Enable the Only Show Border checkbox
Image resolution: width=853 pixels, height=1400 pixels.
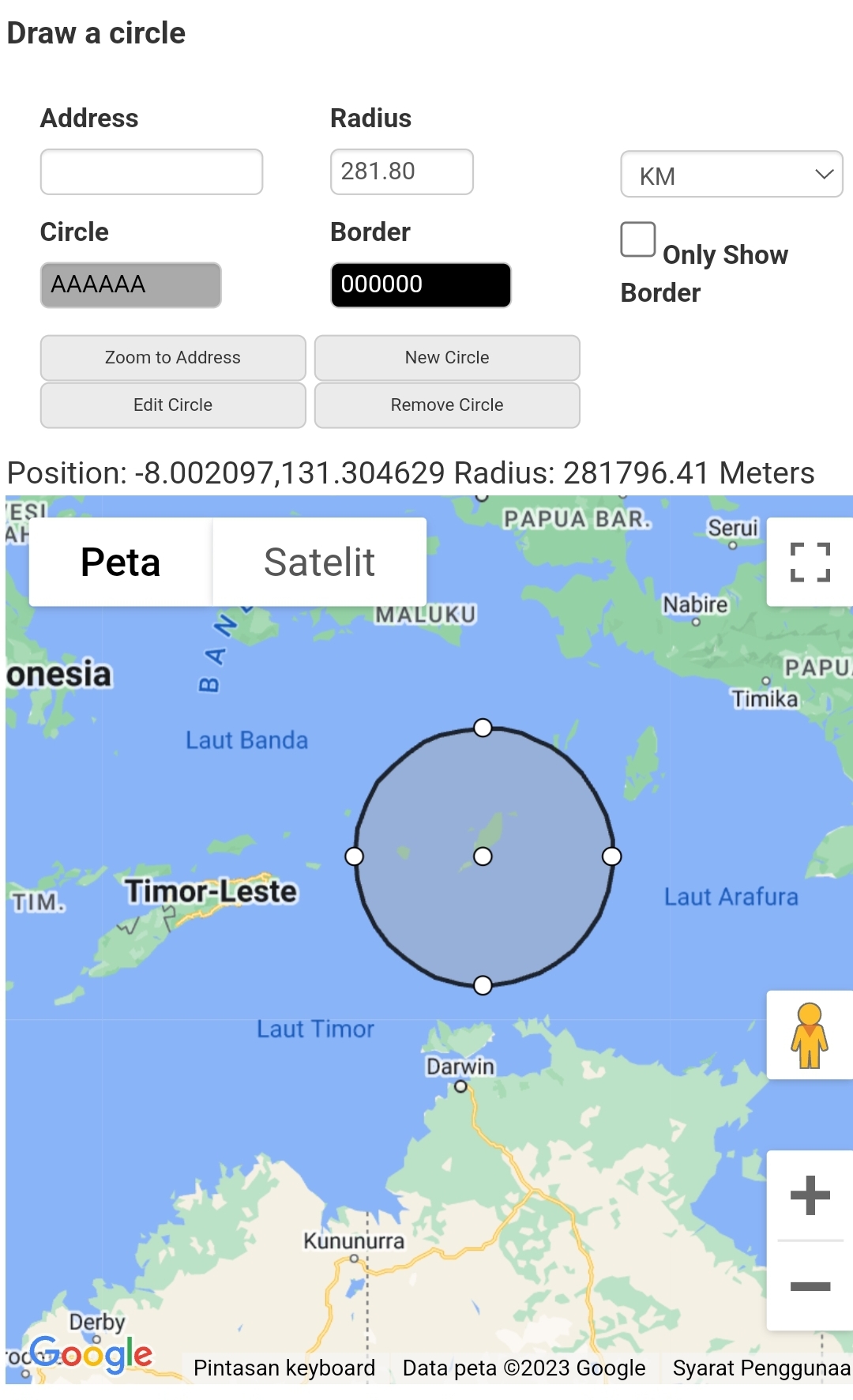point(638,239)
